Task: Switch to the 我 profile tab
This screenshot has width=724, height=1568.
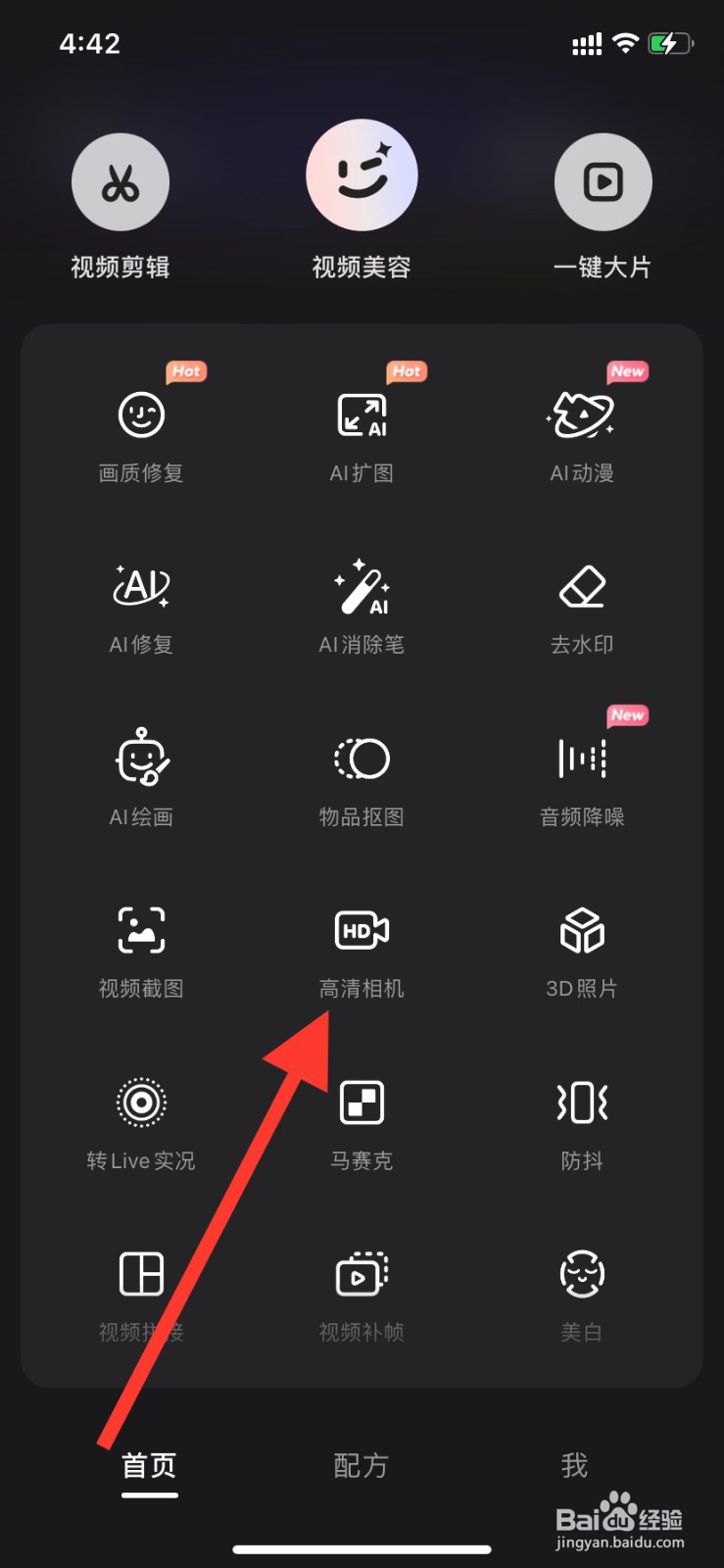Action: pos(573,1465)
